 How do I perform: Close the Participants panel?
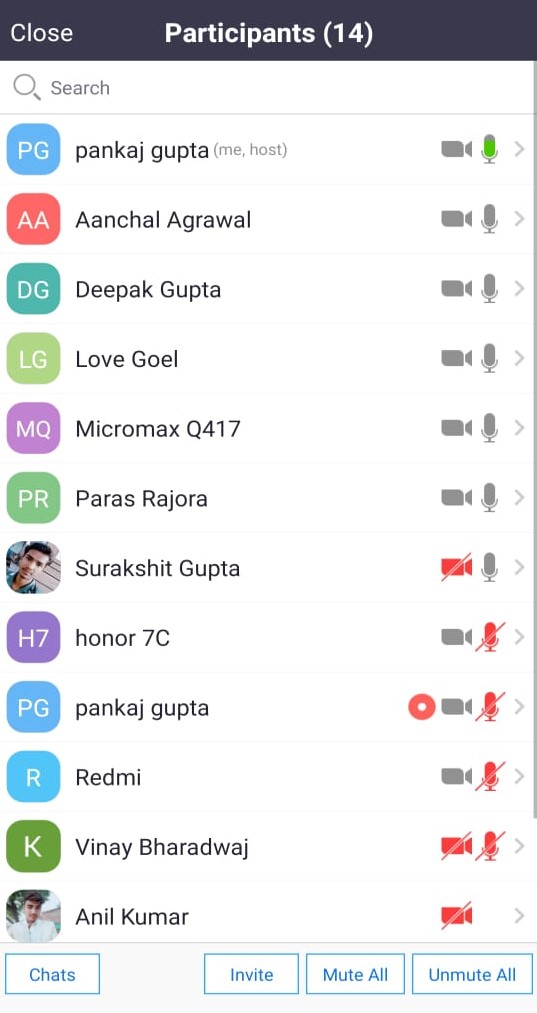[x=41, y=32]
